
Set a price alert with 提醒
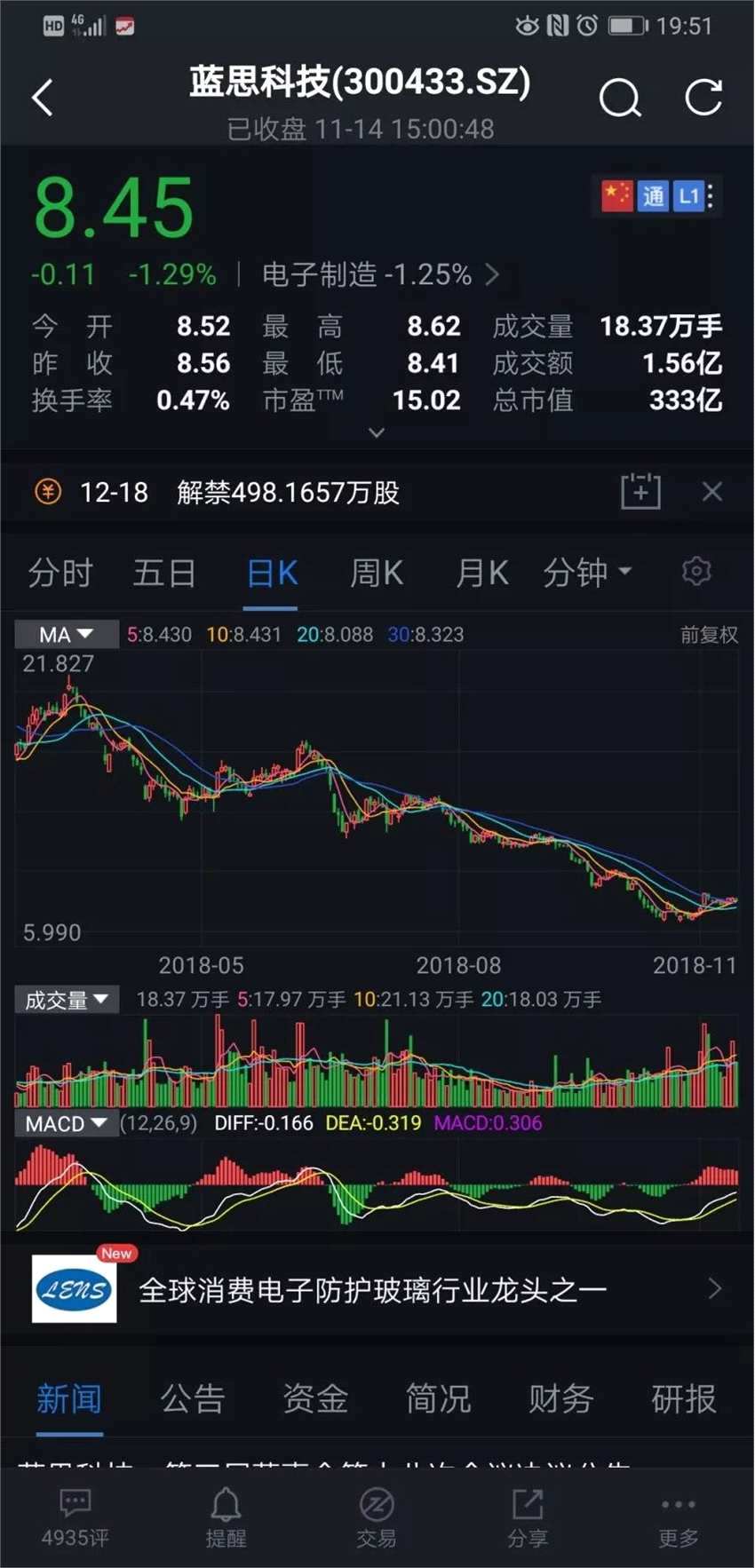click(x=226, y=1517)
